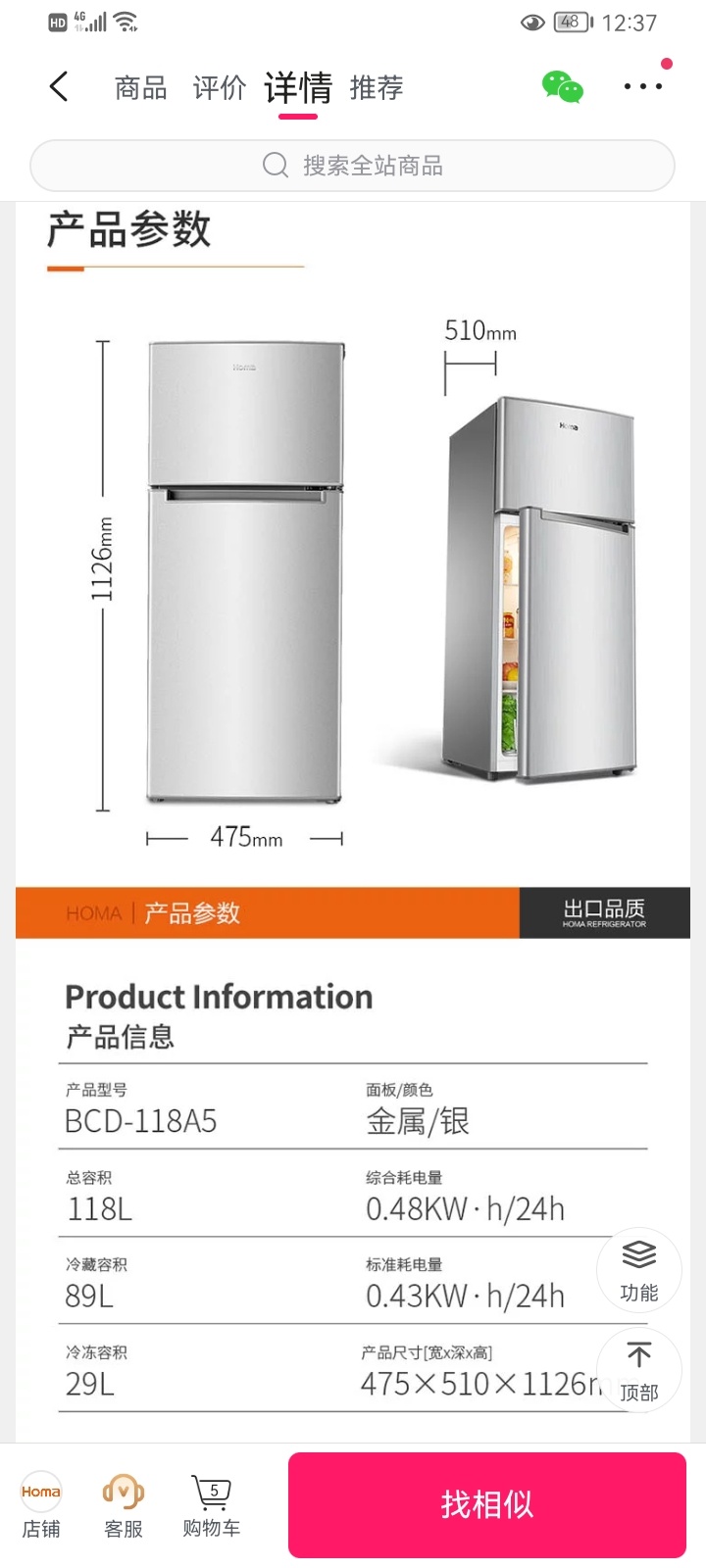Screen dimensions: 706x1568
Task: Open the Homa 店铺 store page
Action: point(41,1504)
